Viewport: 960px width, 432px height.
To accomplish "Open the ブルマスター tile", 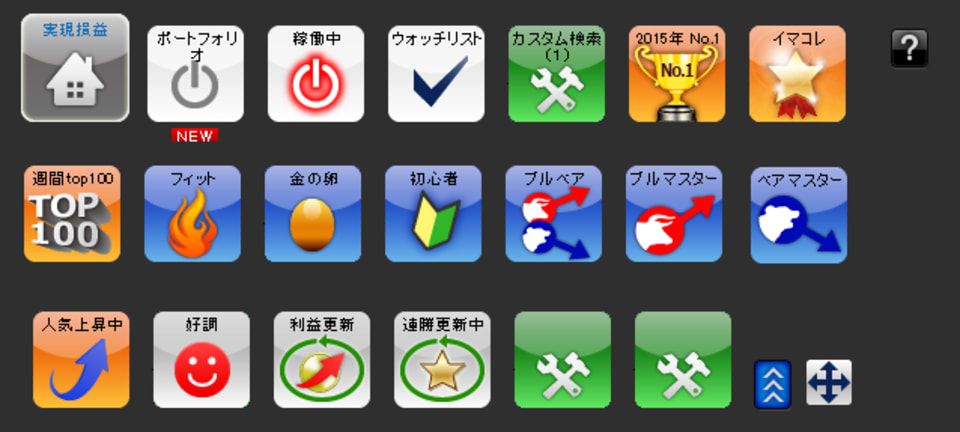I will tap(674, 214).
